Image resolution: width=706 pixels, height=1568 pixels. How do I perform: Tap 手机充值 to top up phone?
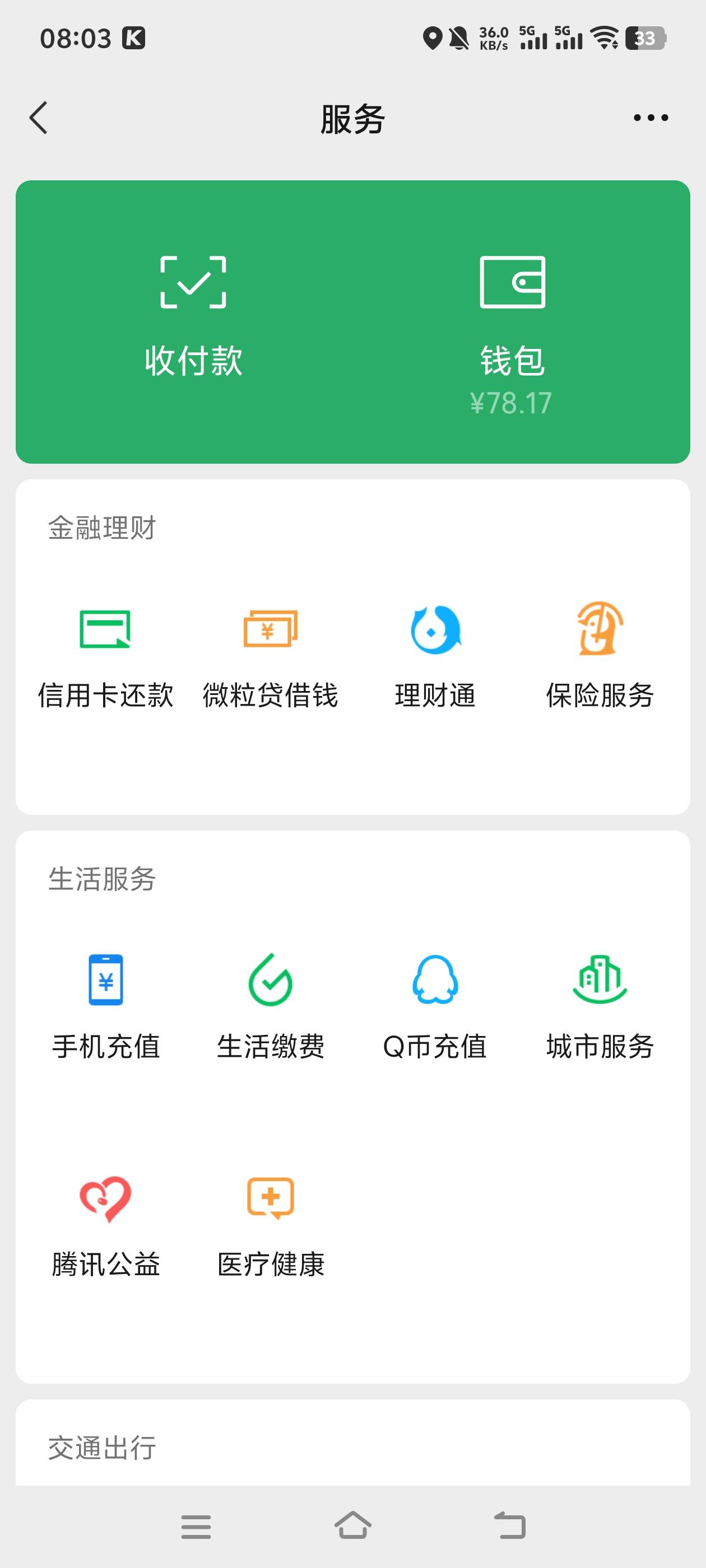tap(105, 1008)
